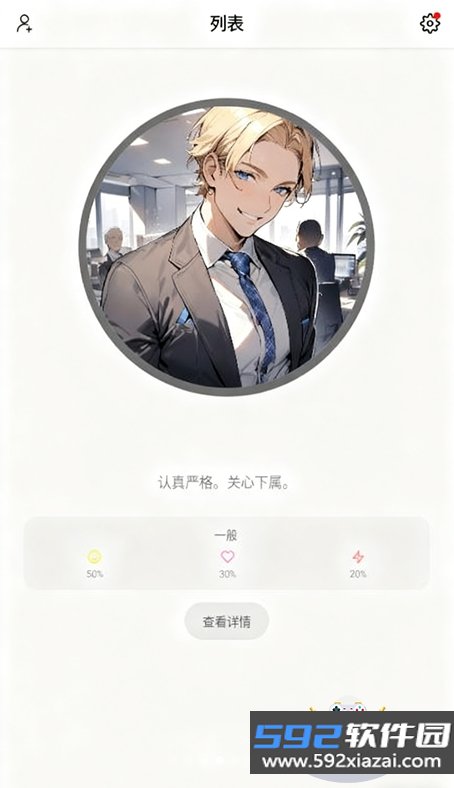
Task: Open the settings gear
Action: pos(430,23)
